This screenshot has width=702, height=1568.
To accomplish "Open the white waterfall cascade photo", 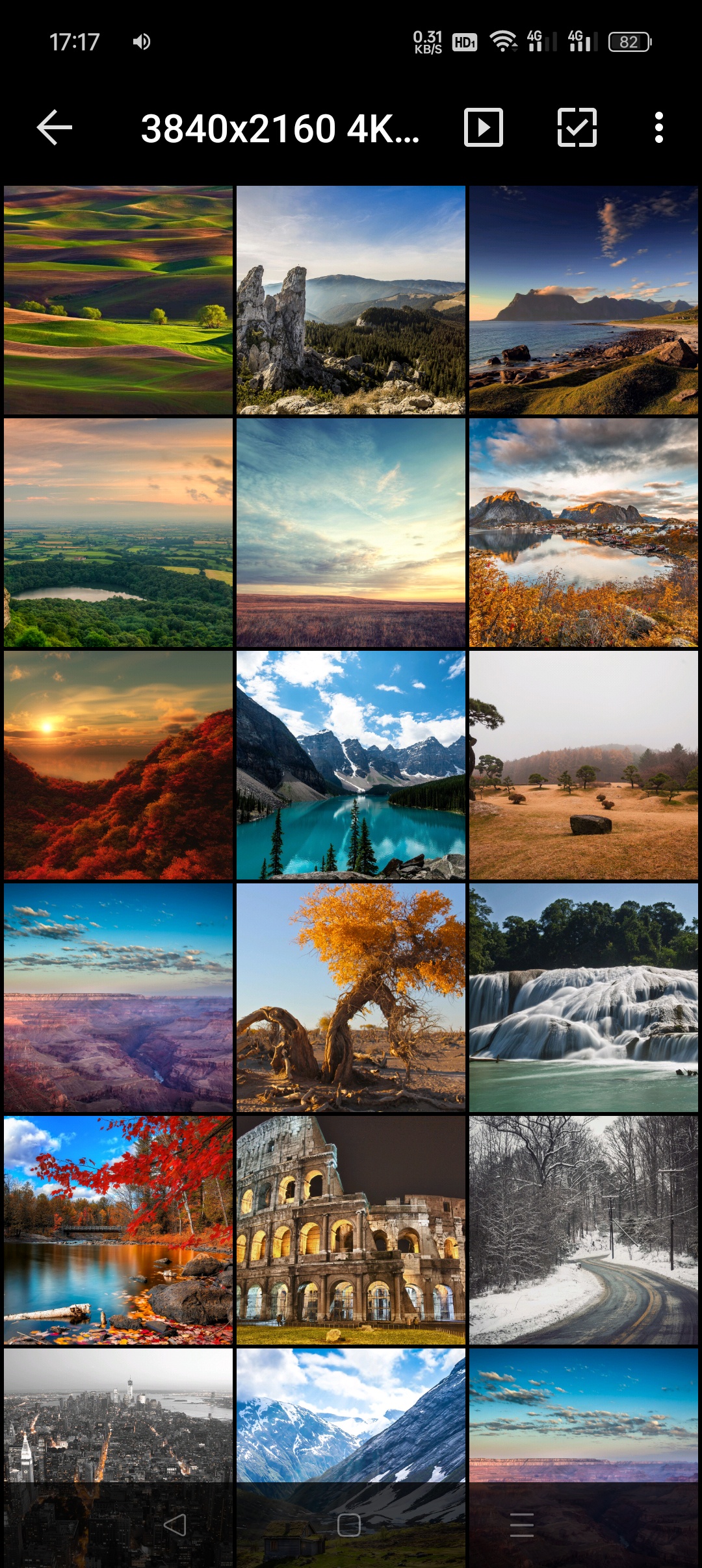I will click(584, 998).
